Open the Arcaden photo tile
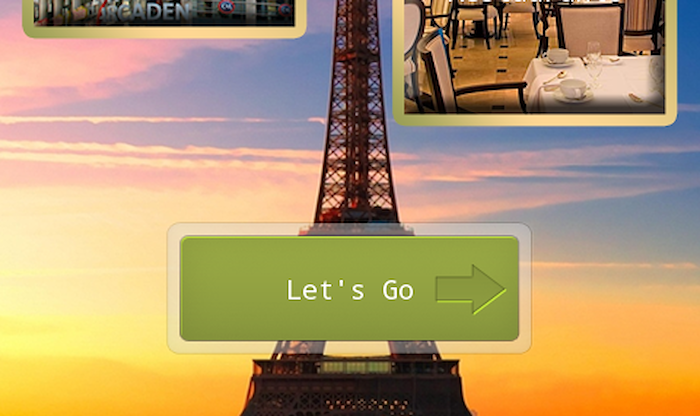 point(164,14)
